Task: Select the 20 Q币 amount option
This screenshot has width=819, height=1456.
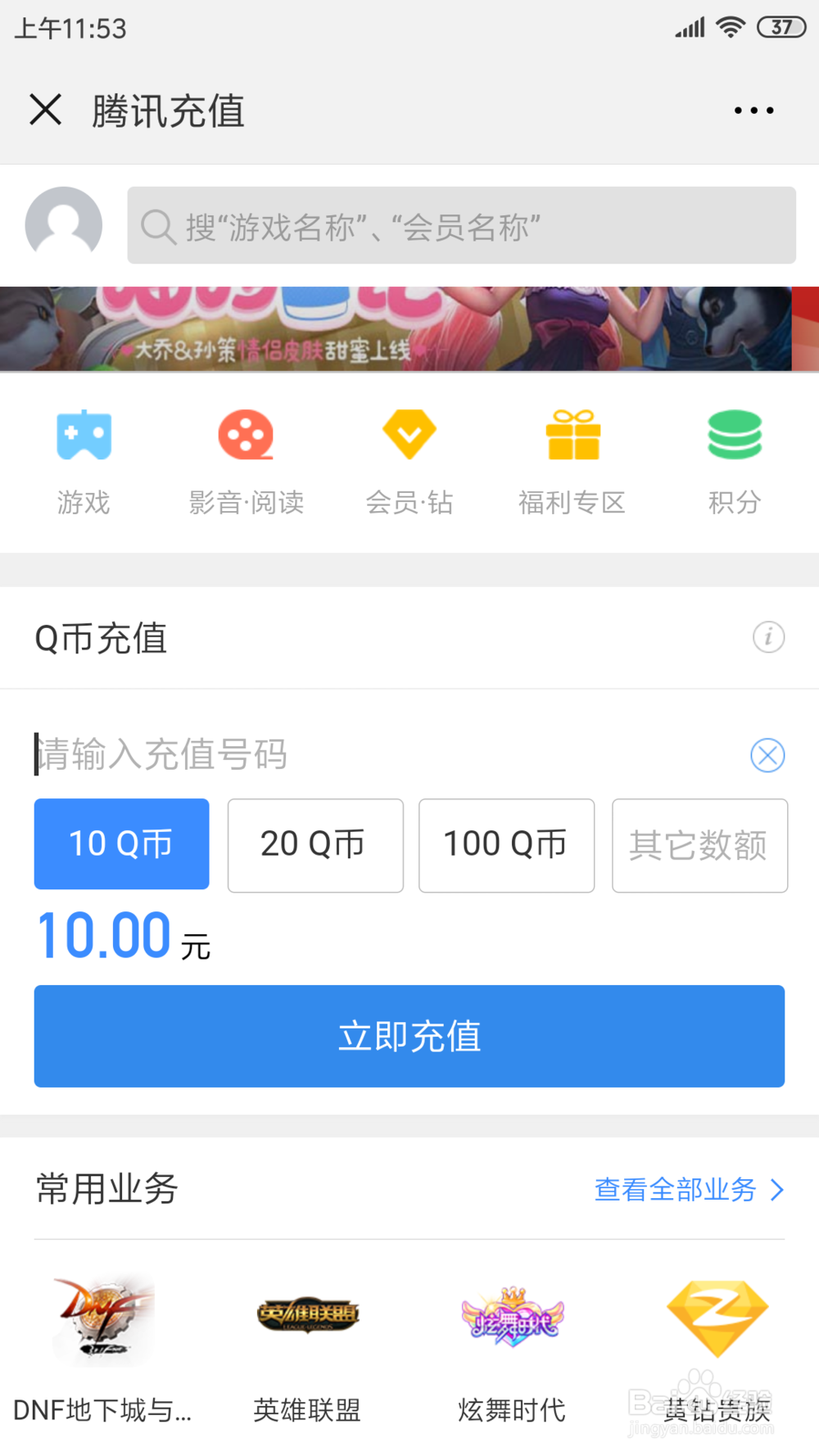Action: [x=315, y=845]
